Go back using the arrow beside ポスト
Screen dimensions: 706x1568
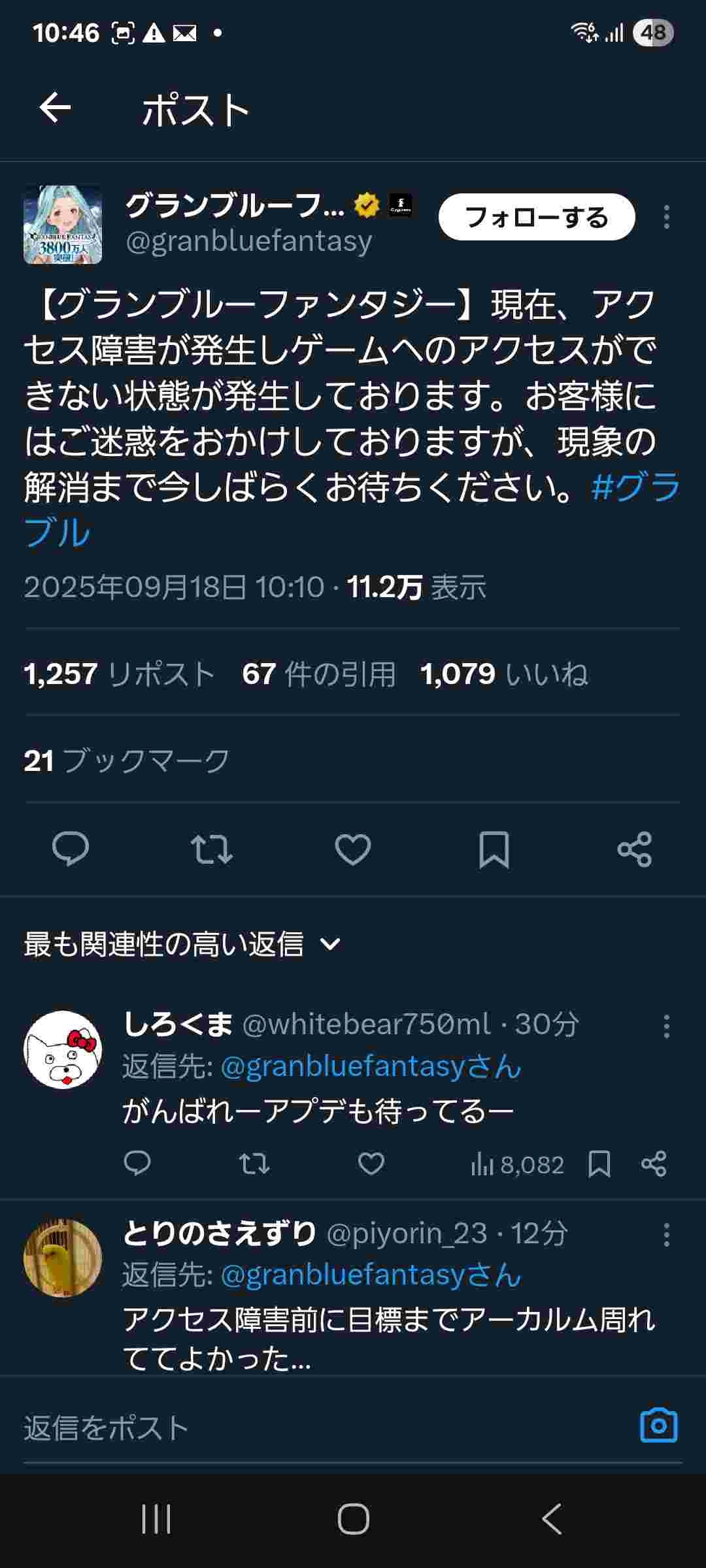(x=55, y=108)
